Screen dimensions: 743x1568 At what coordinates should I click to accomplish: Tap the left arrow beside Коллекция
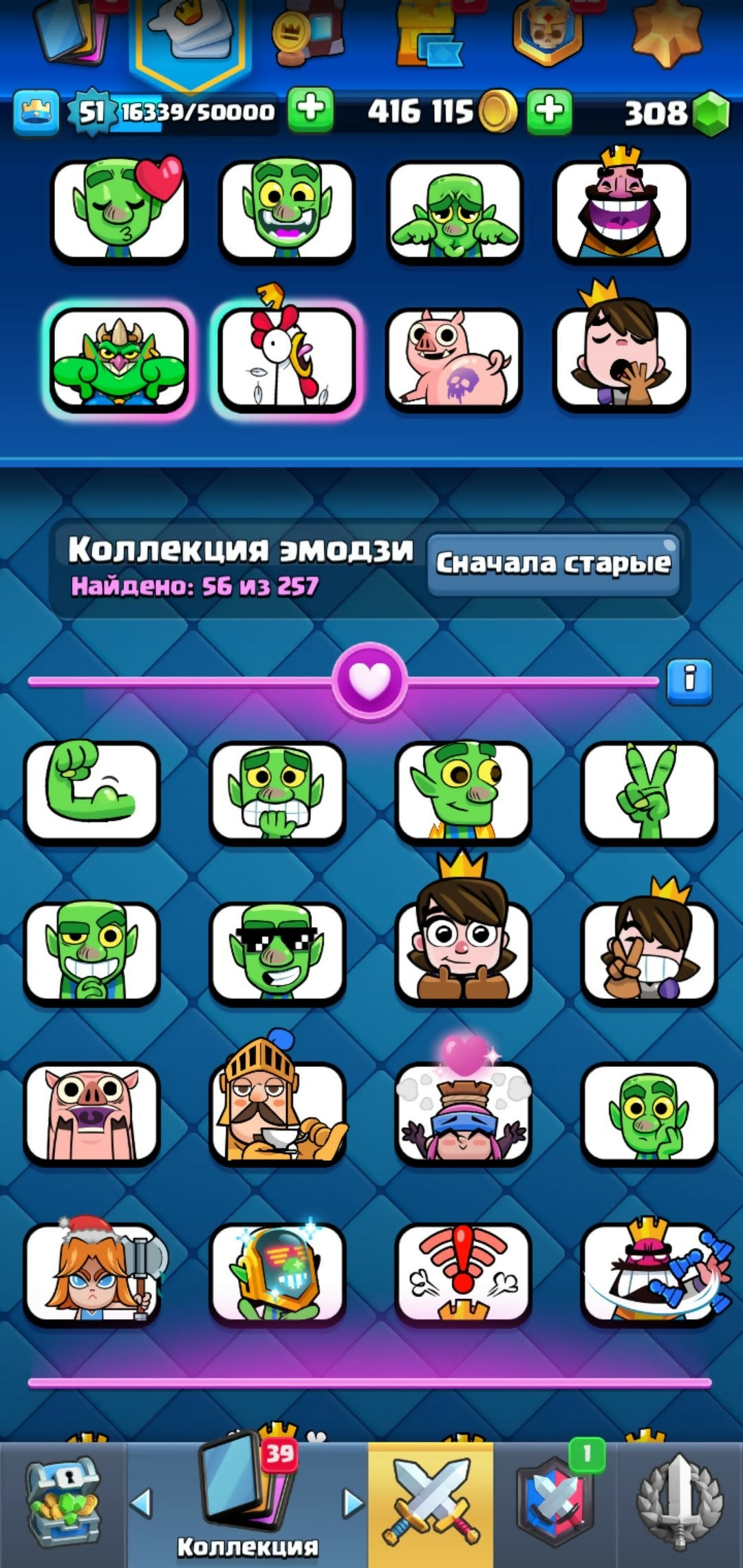pyautogui.click(x=142, y=1503)
